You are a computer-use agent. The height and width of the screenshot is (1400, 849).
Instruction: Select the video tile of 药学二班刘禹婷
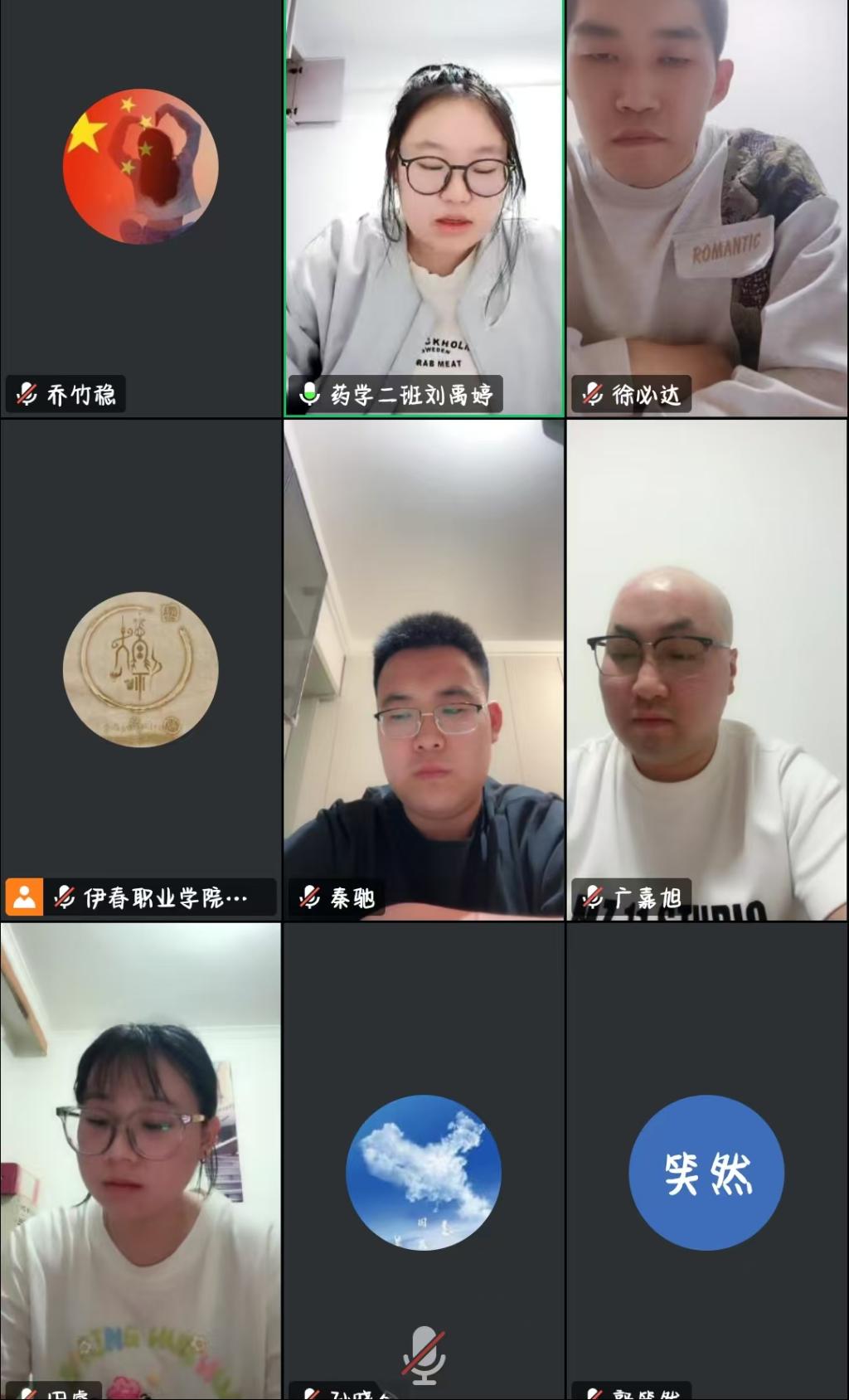(424, 207)
